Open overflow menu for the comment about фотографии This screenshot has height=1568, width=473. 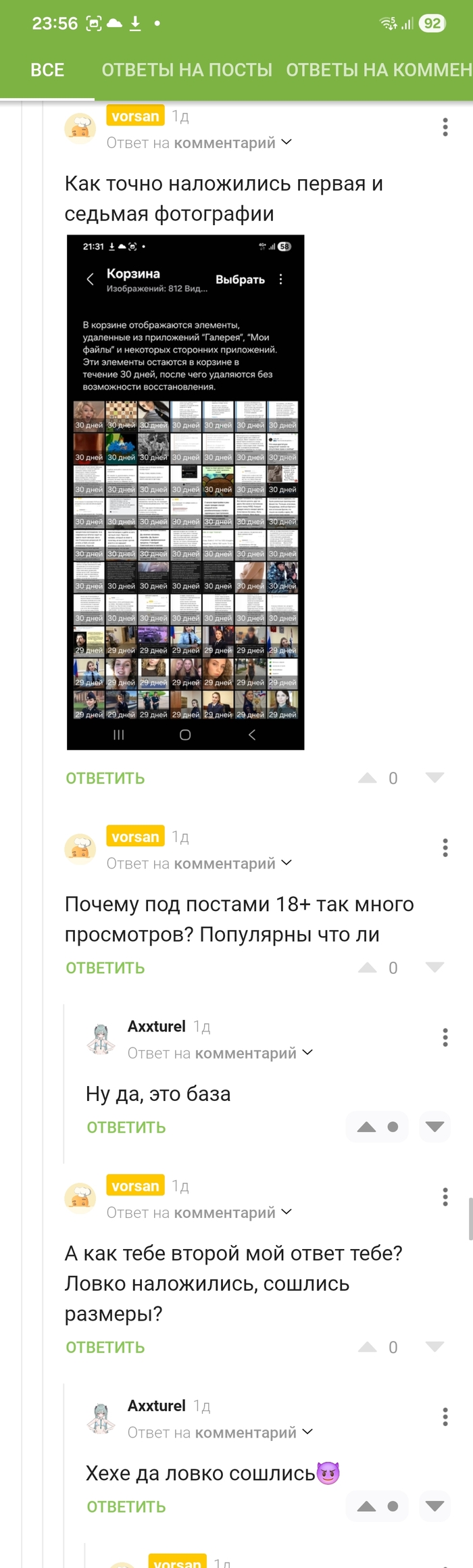pyautogui.click(x=445, y=127)
